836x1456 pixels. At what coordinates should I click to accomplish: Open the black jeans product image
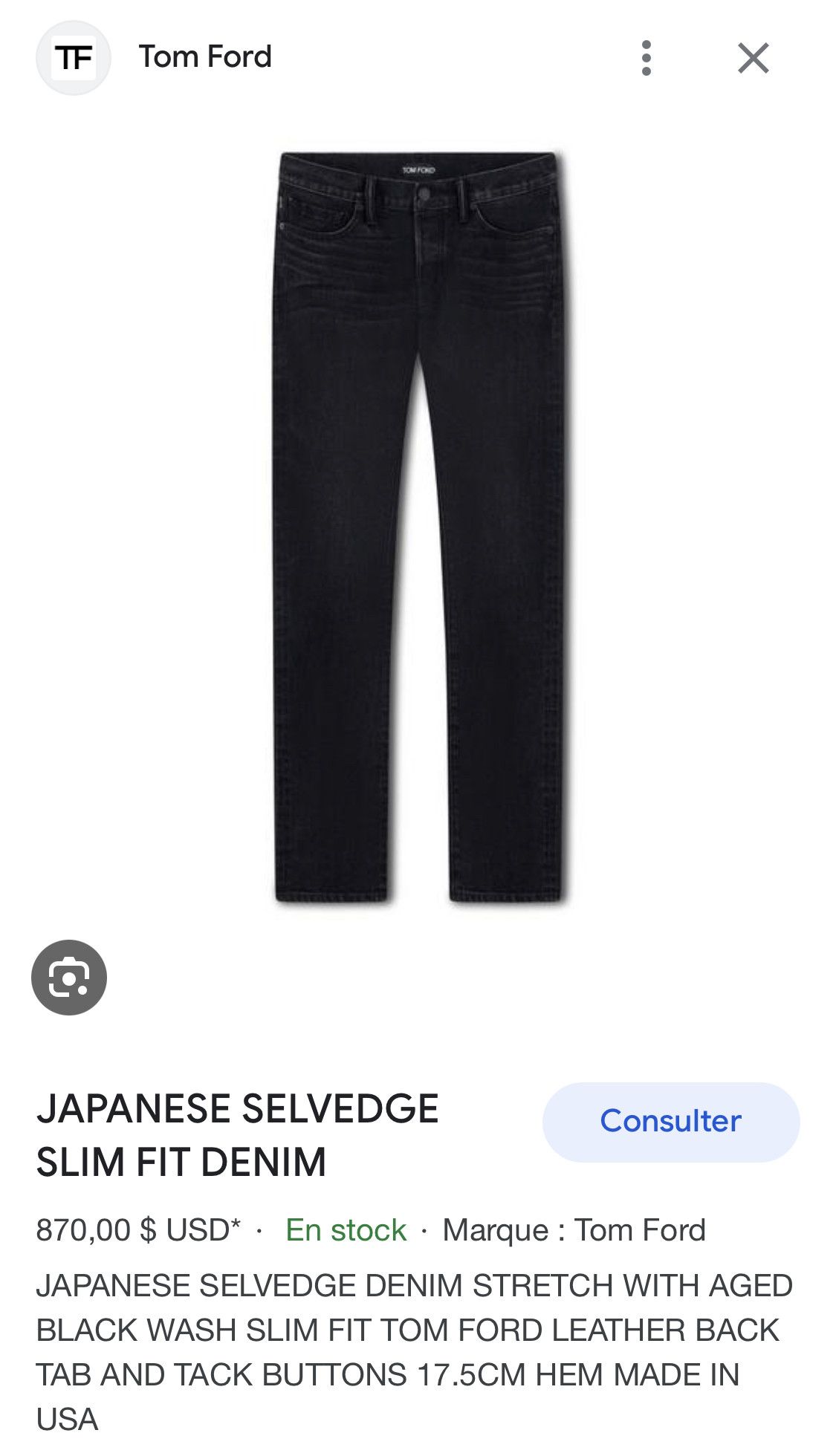point(420,527)
